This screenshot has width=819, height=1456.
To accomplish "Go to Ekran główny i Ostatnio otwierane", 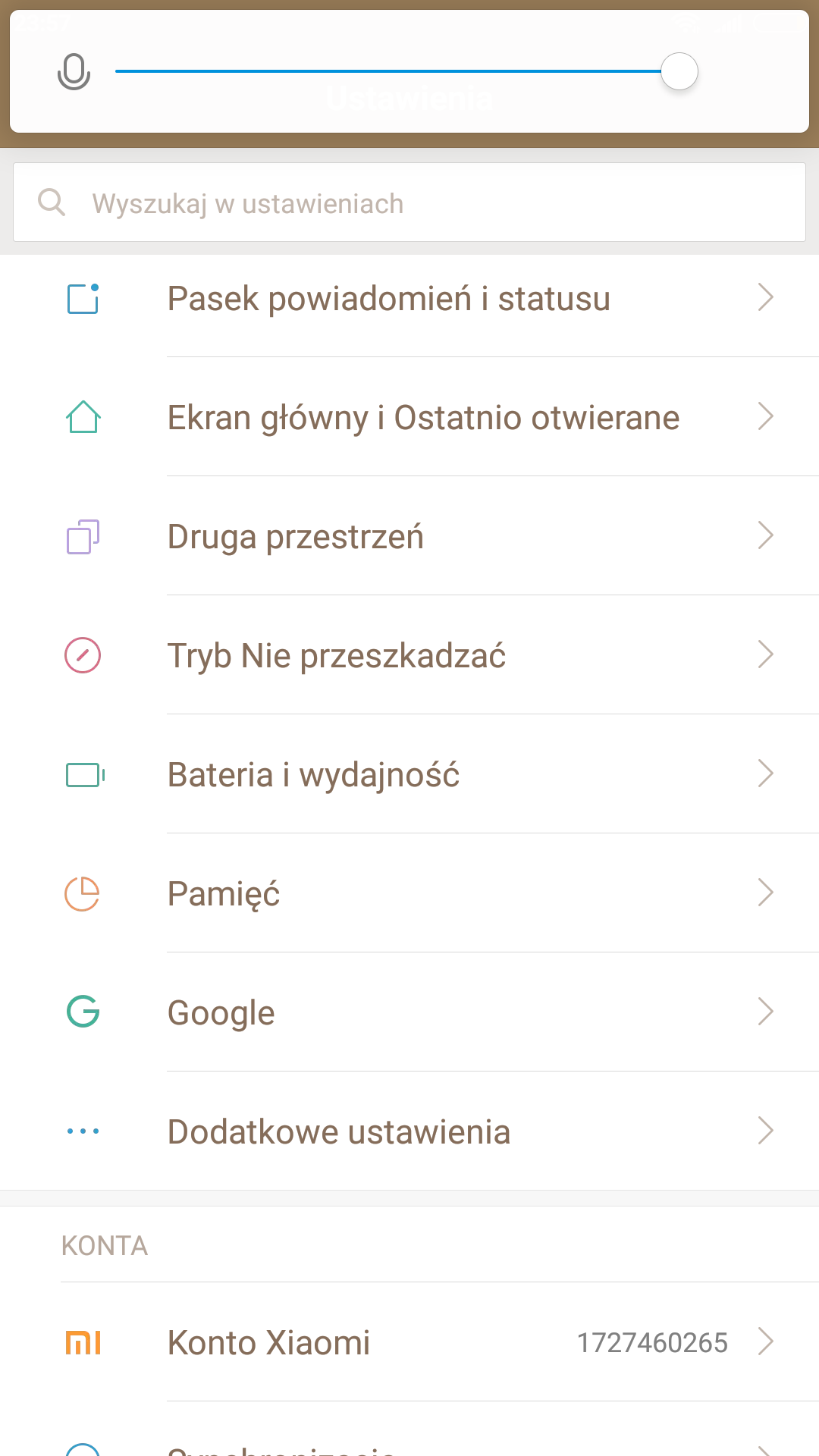I will pyautogui.click(x=409, y=417).
